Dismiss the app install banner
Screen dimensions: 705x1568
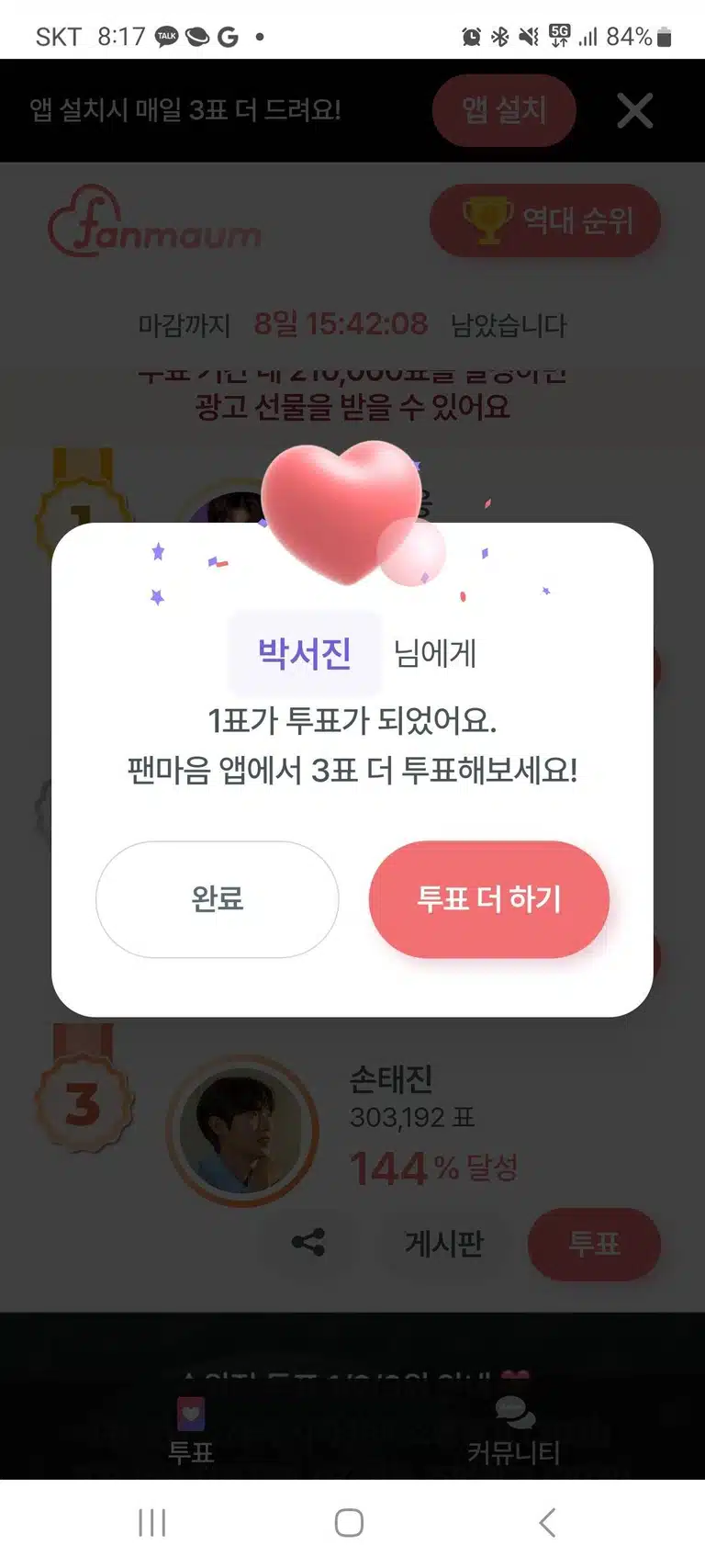(634, 110)
